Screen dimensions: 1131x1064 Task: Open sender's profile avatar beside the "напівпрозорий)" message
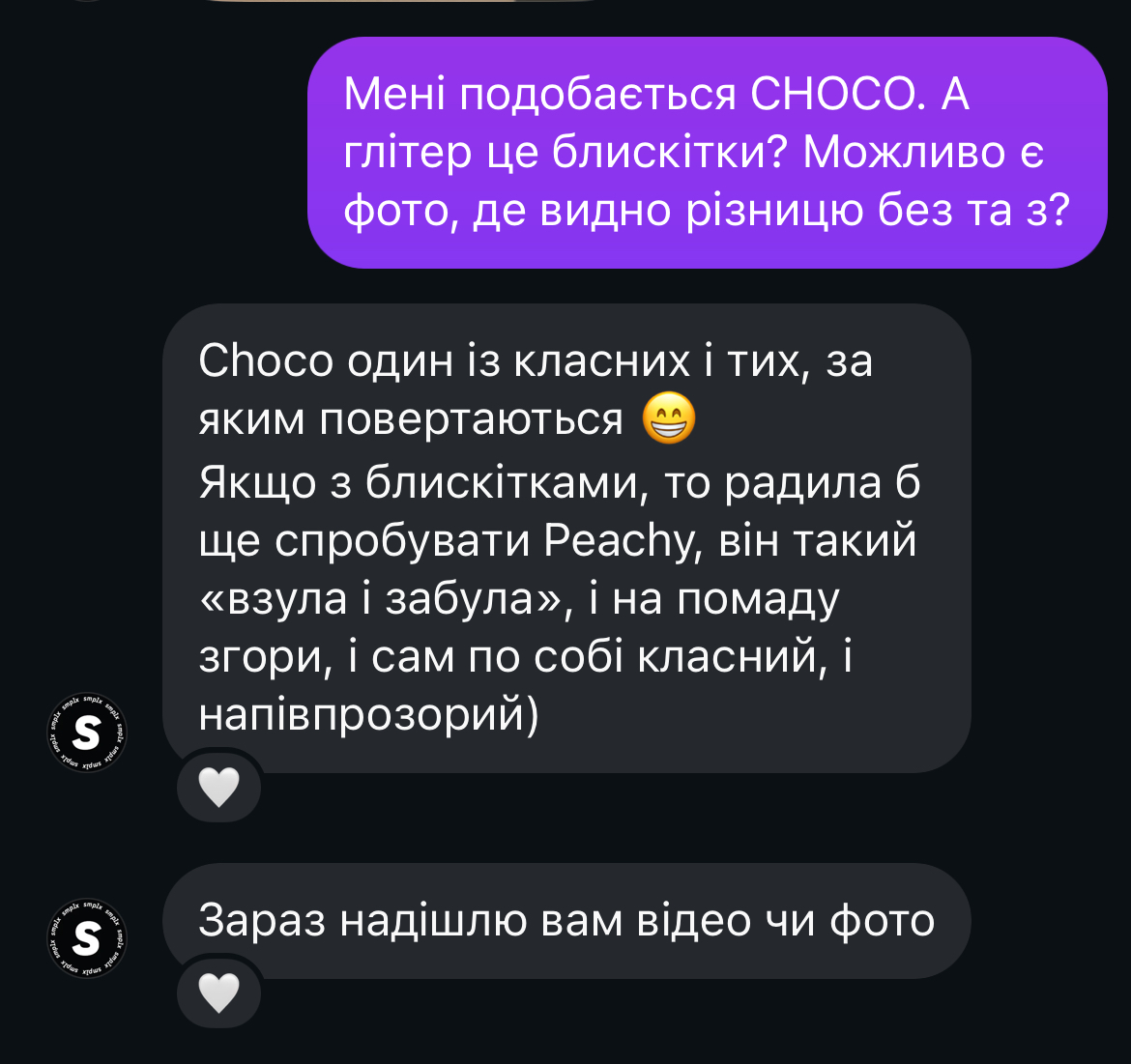[x=87, y=733]
